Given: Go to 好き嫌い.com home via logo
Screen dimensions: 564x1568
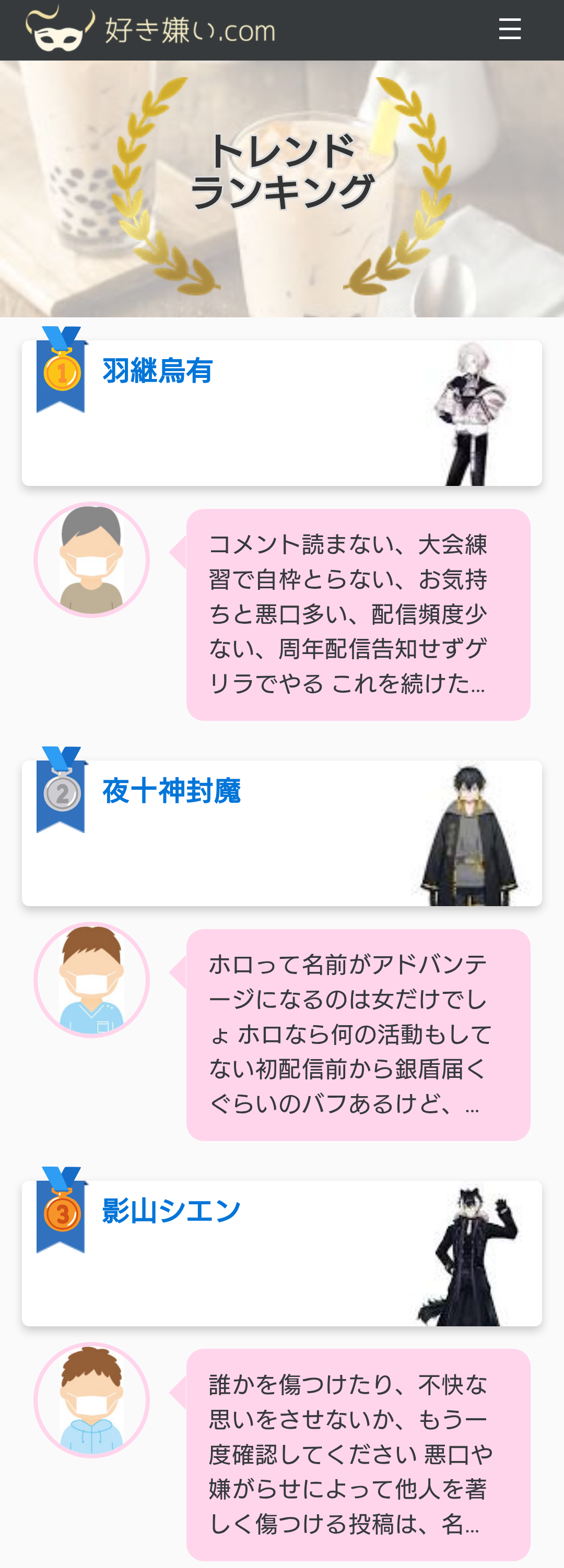Looking at the screenshot, I should click(150, 29).
